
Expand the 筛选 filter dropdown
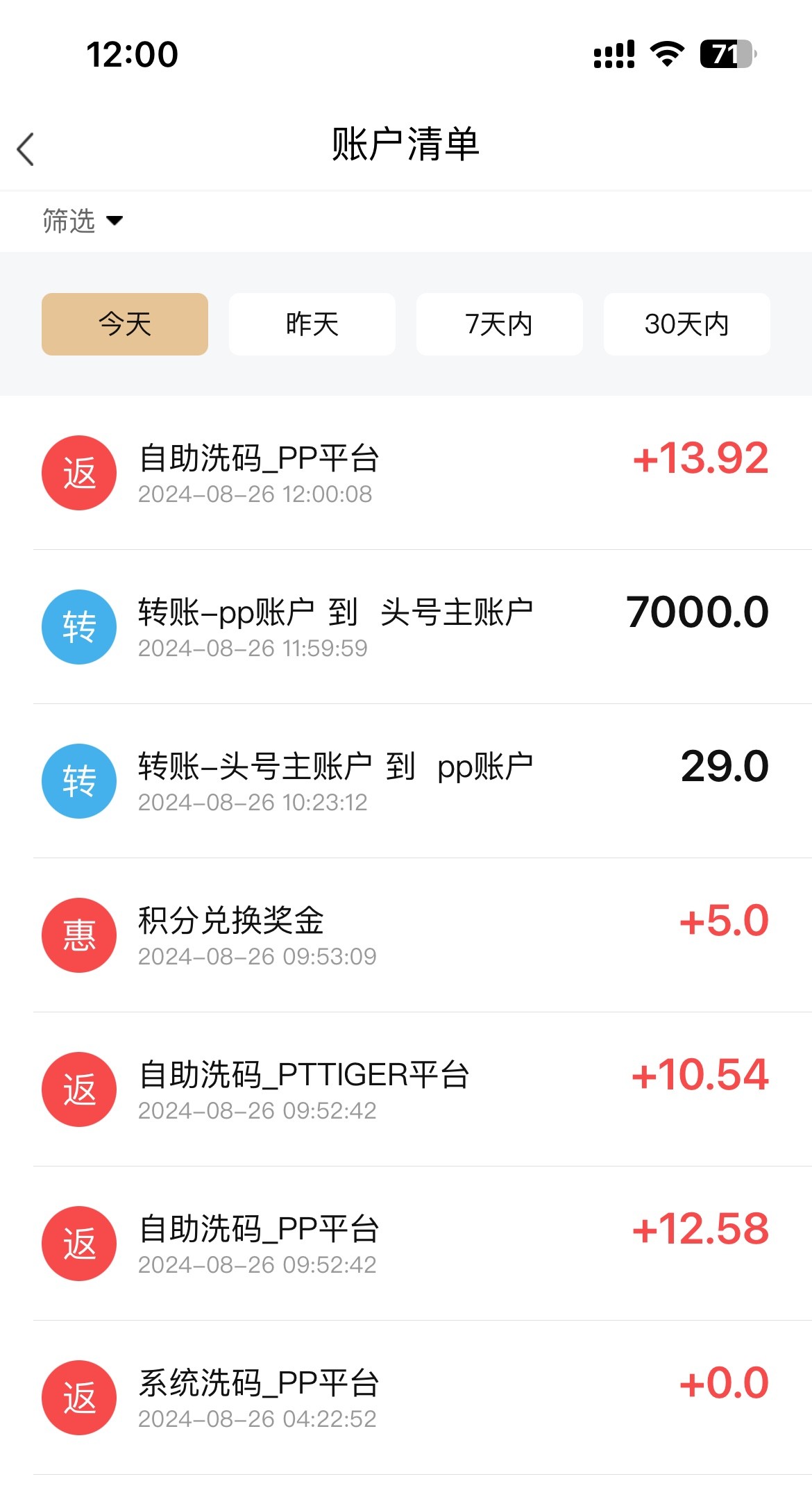[83, 221]
